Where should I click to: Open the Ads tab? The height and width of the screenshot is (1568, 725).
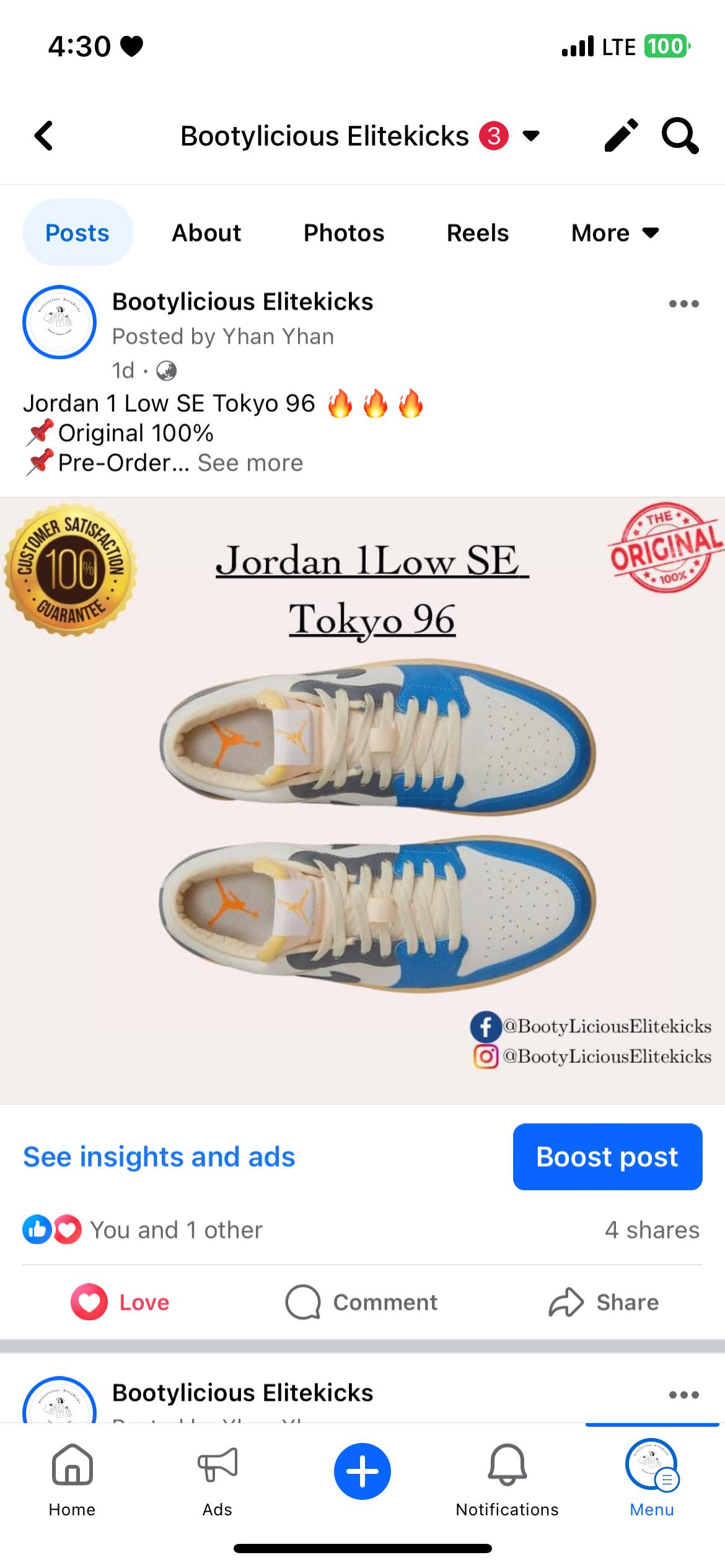[x=217, y=1480]
